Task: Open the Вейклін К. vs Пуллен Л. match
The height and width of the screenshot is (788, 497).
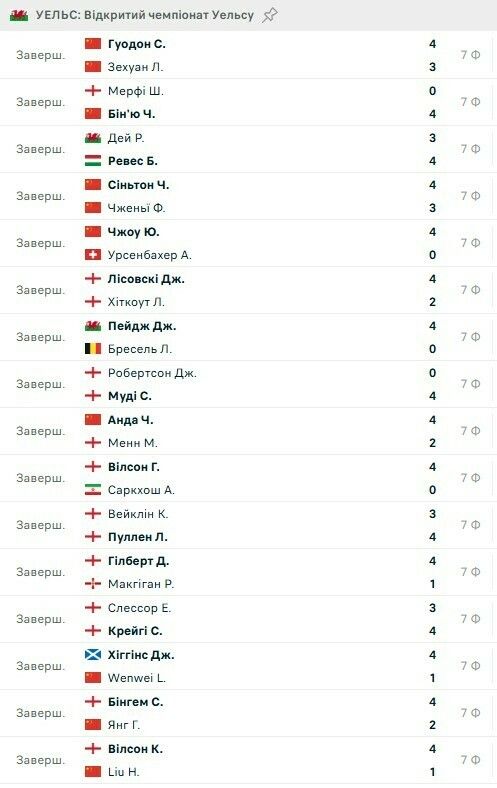Action: coord(248,525)
